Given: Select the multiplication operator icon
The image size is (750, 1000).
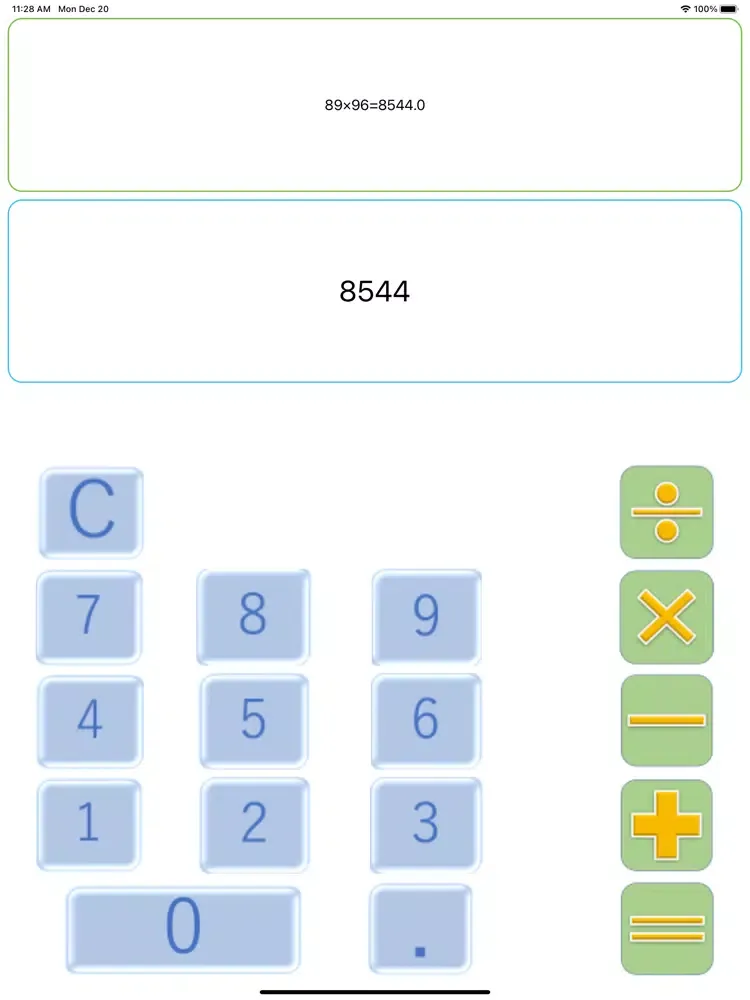Looking at the screenshot, I should [x=666, y=617].
